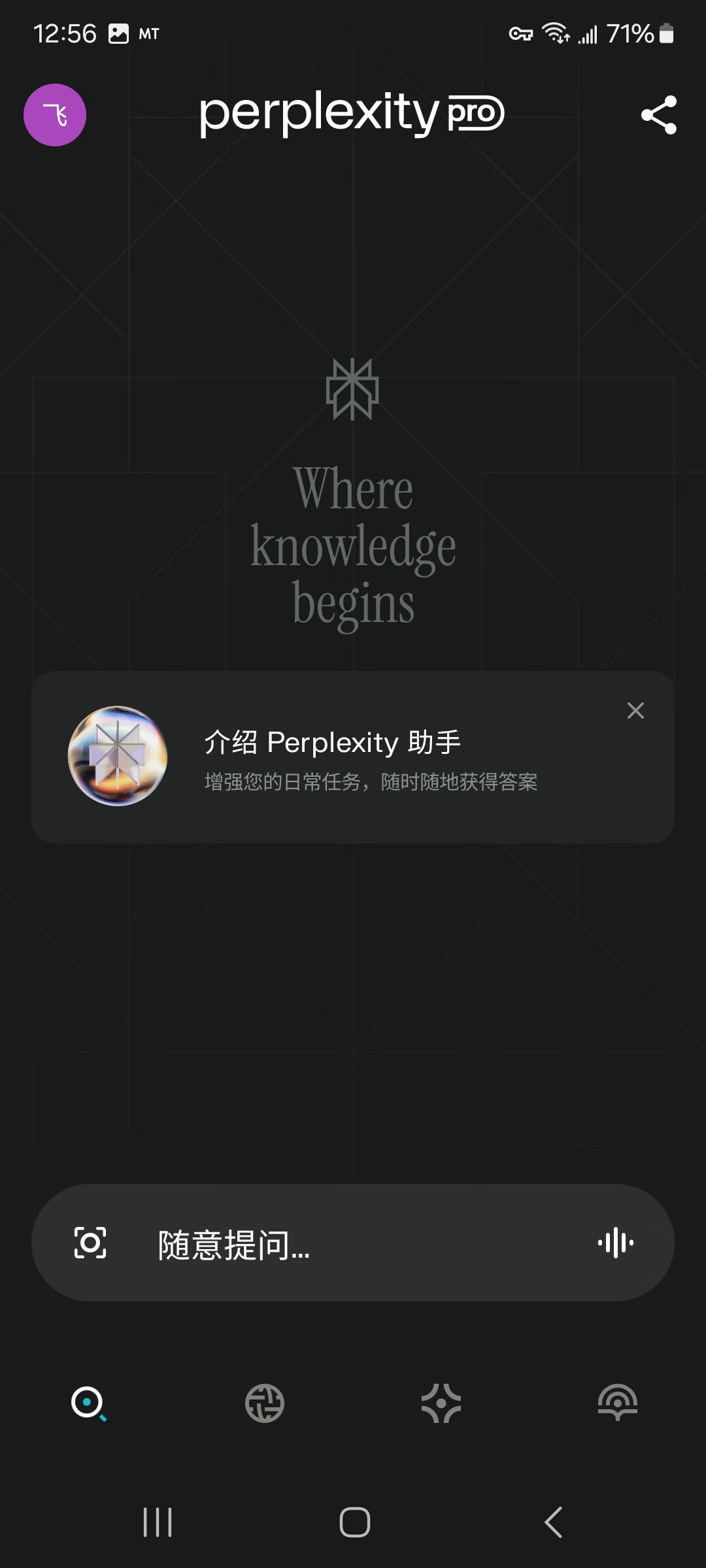Dismiss the Perplexity Assistant banner
The image size is (706, 1568).
[x=635, y=710]
